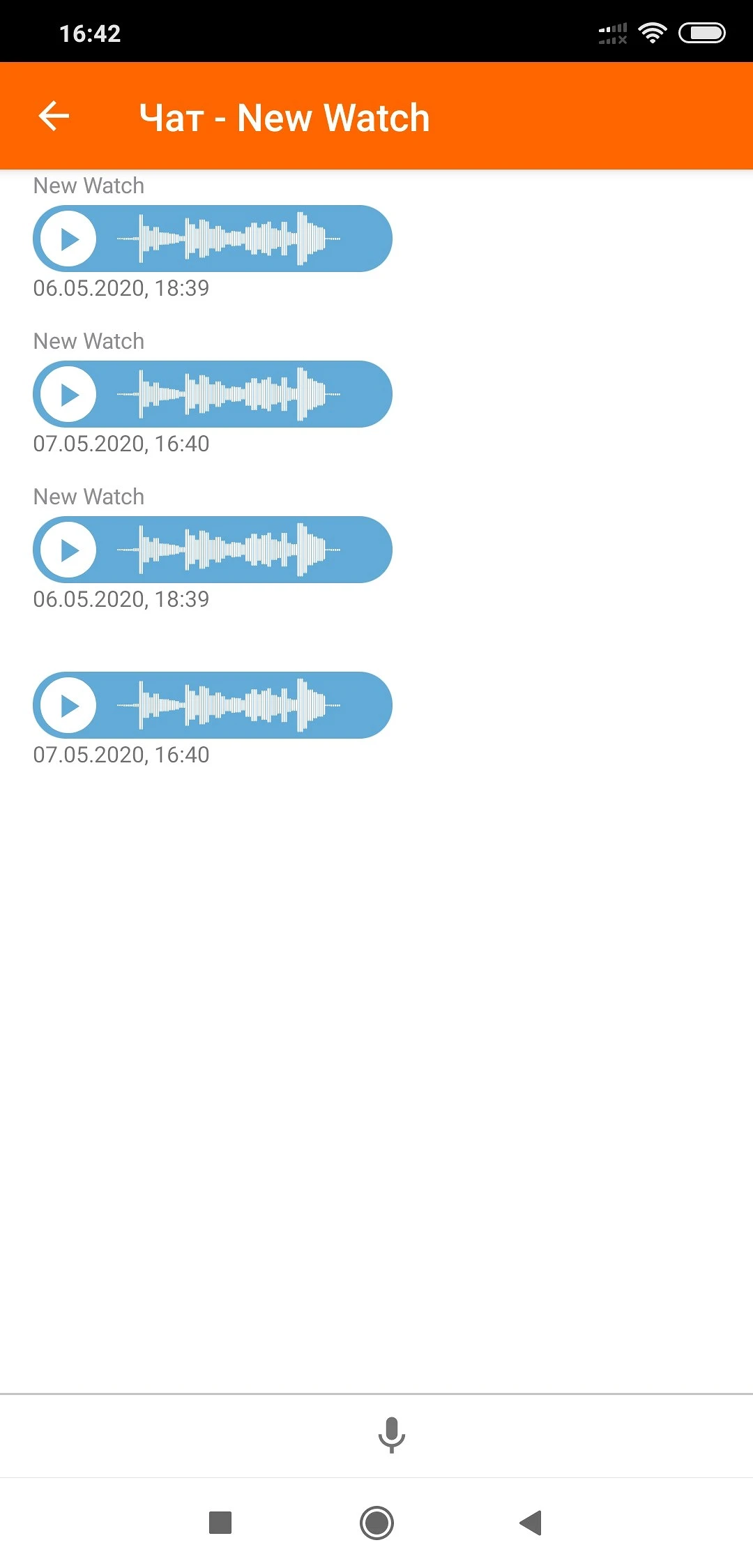The width and height of the screenshot is (753, 1568).
Task: Play New Watch's voice message from 07.05.2020, 16:40
Action: (x=68, y=395)
